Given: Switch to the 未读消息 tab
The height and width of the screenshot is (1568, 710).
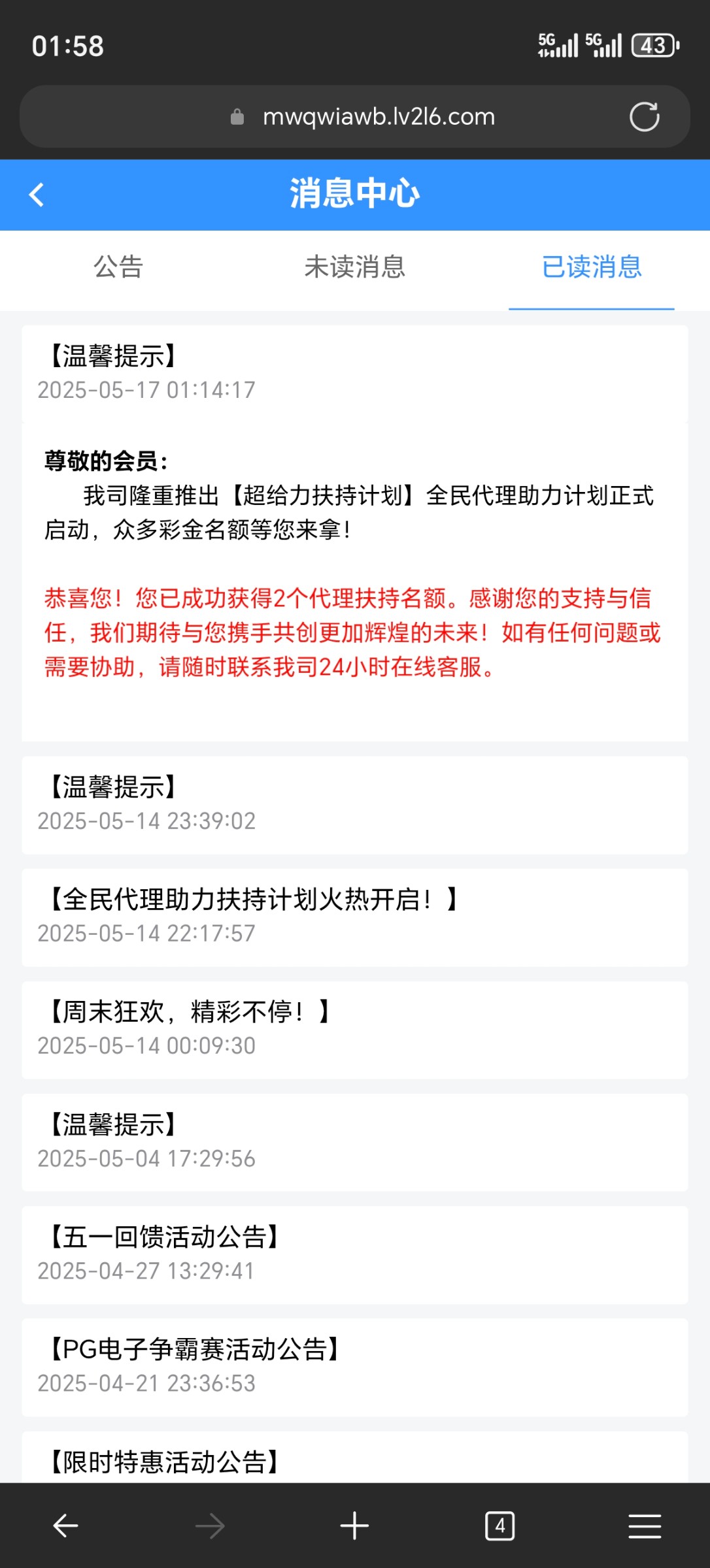Looking at the screenshot, I should (x=354, y=268).
